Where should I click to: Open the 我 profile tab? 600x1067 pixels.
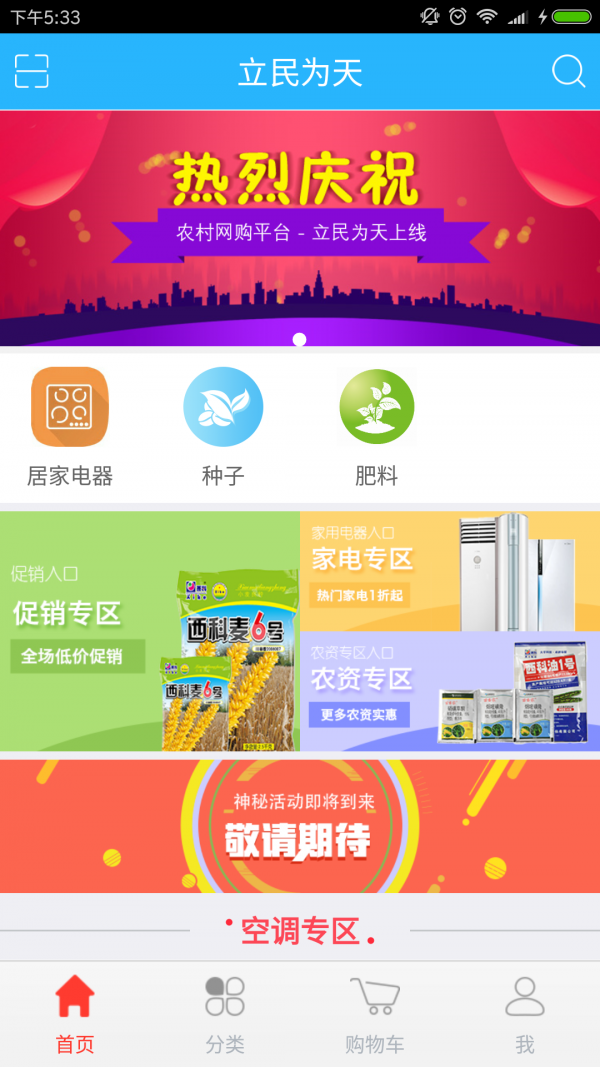525,1014
